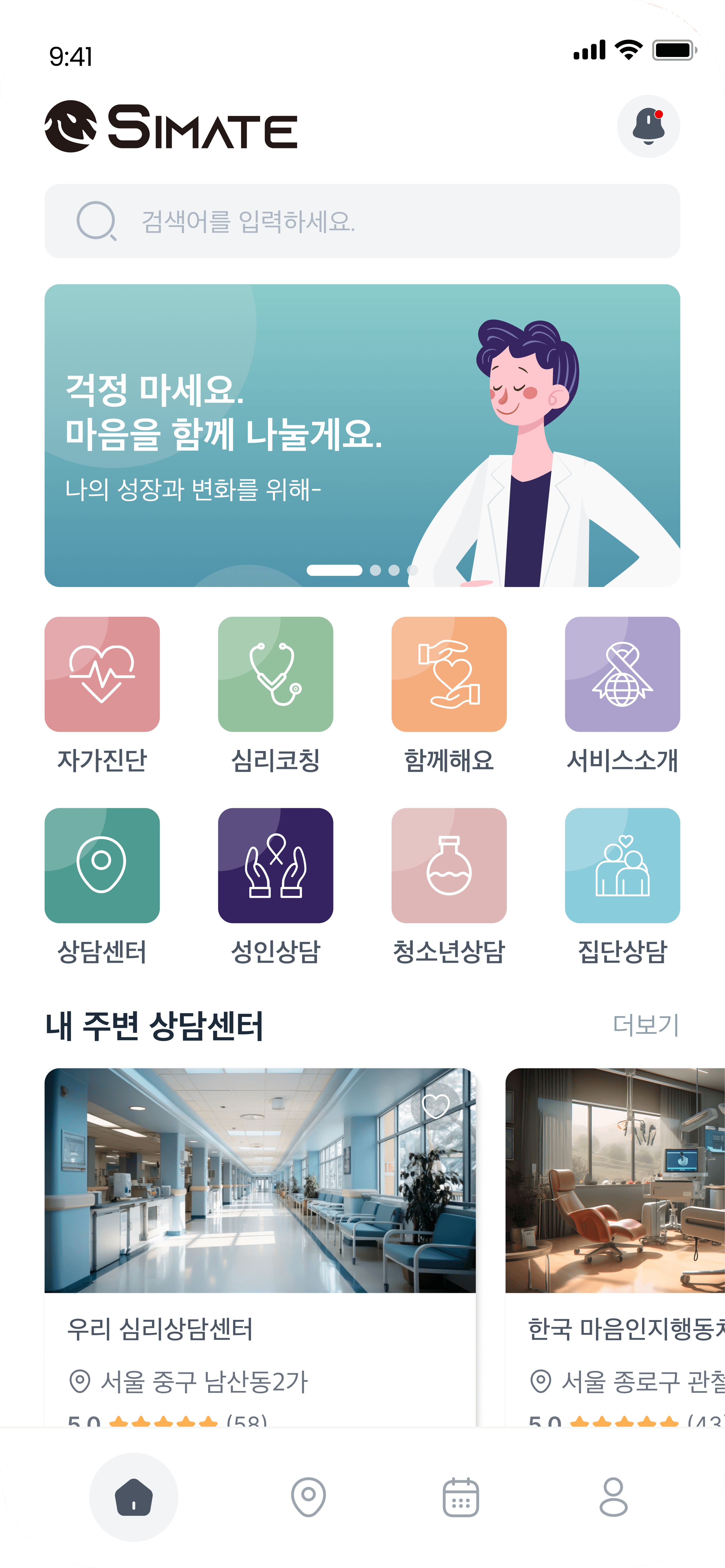The image size is (725, 1568).
Task: Select the 심리코칭 category
Action: (x=275, y=674)
